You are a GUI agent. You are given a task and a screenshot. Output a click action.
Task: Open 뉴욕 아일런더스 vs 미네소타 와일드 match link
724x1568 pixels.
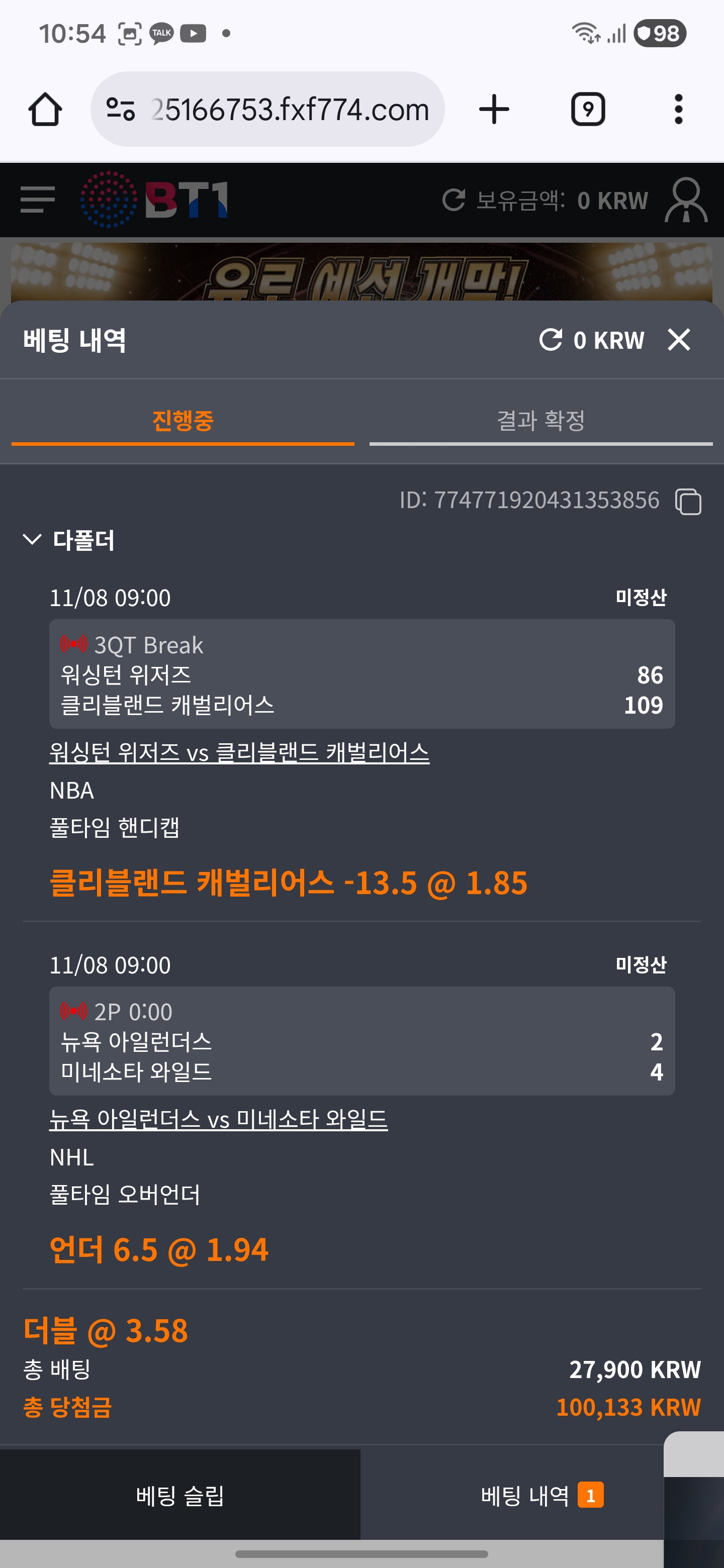(x=218, y=1119)
